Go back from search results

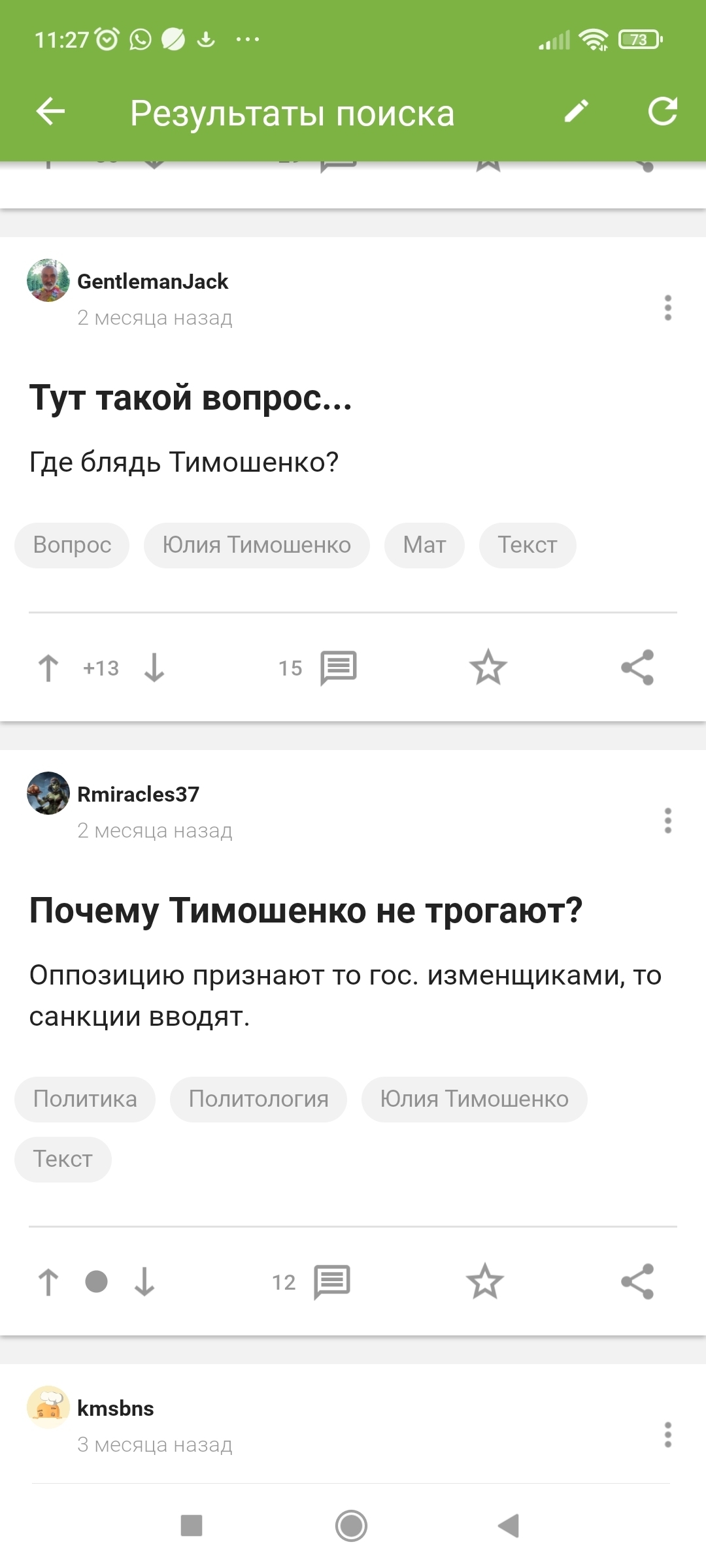point(50,112)
